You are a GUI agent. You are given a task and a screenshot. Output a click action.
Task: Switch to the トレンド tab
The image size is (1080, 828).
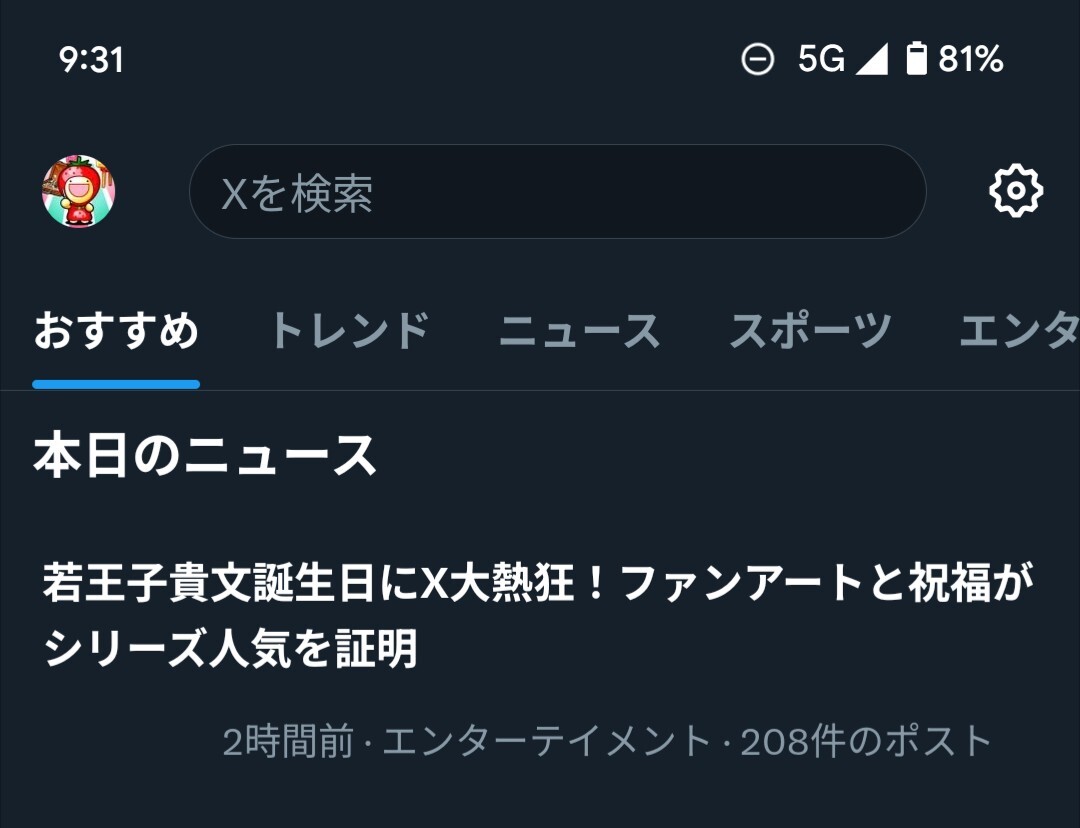tap(349, 331)
